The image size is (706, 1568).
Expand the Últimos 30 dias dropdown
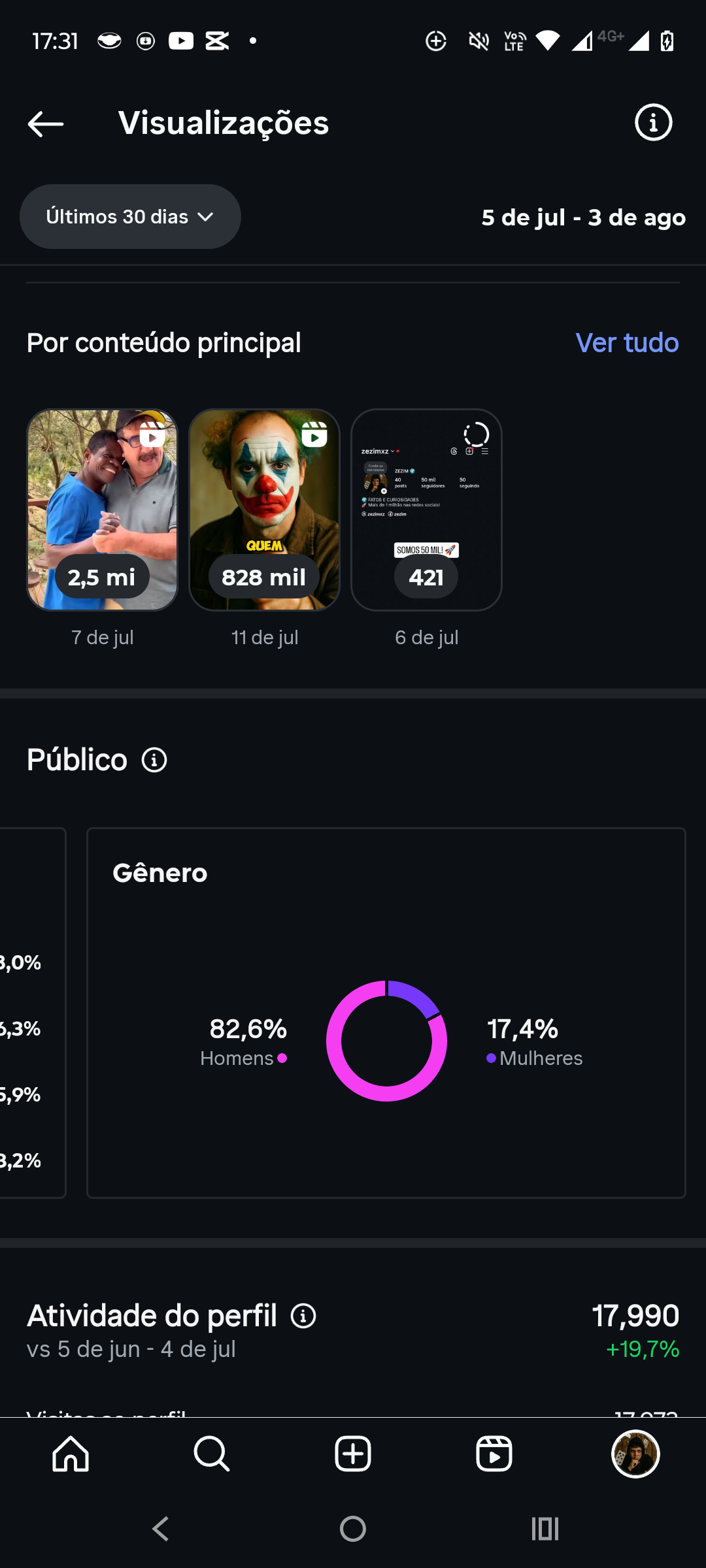(130, 216)
